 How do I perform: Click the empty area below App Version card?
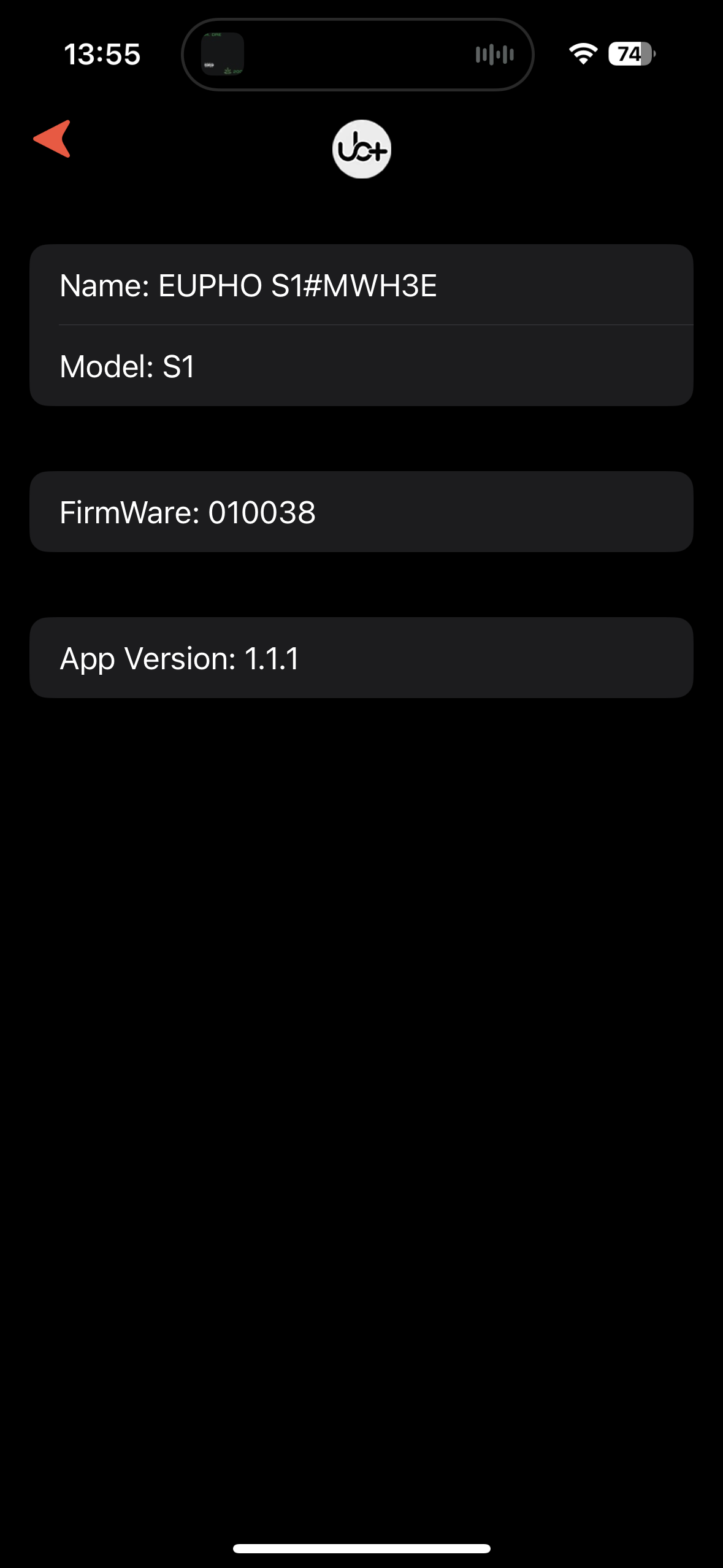click(361, 920)
